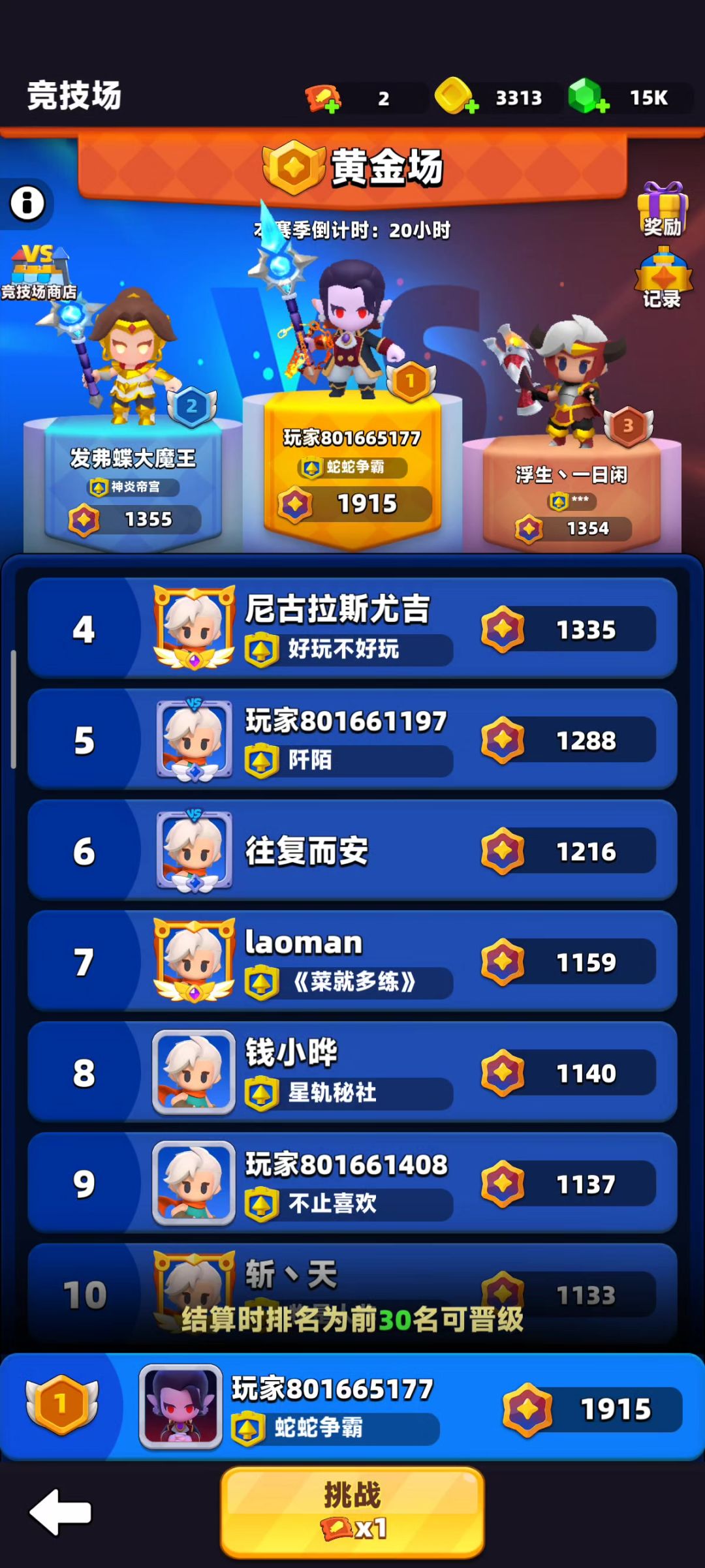Open rank 6 player 往复而安
The height and width of the screenshot is (1568, 705).
click(x=352, y=851)
